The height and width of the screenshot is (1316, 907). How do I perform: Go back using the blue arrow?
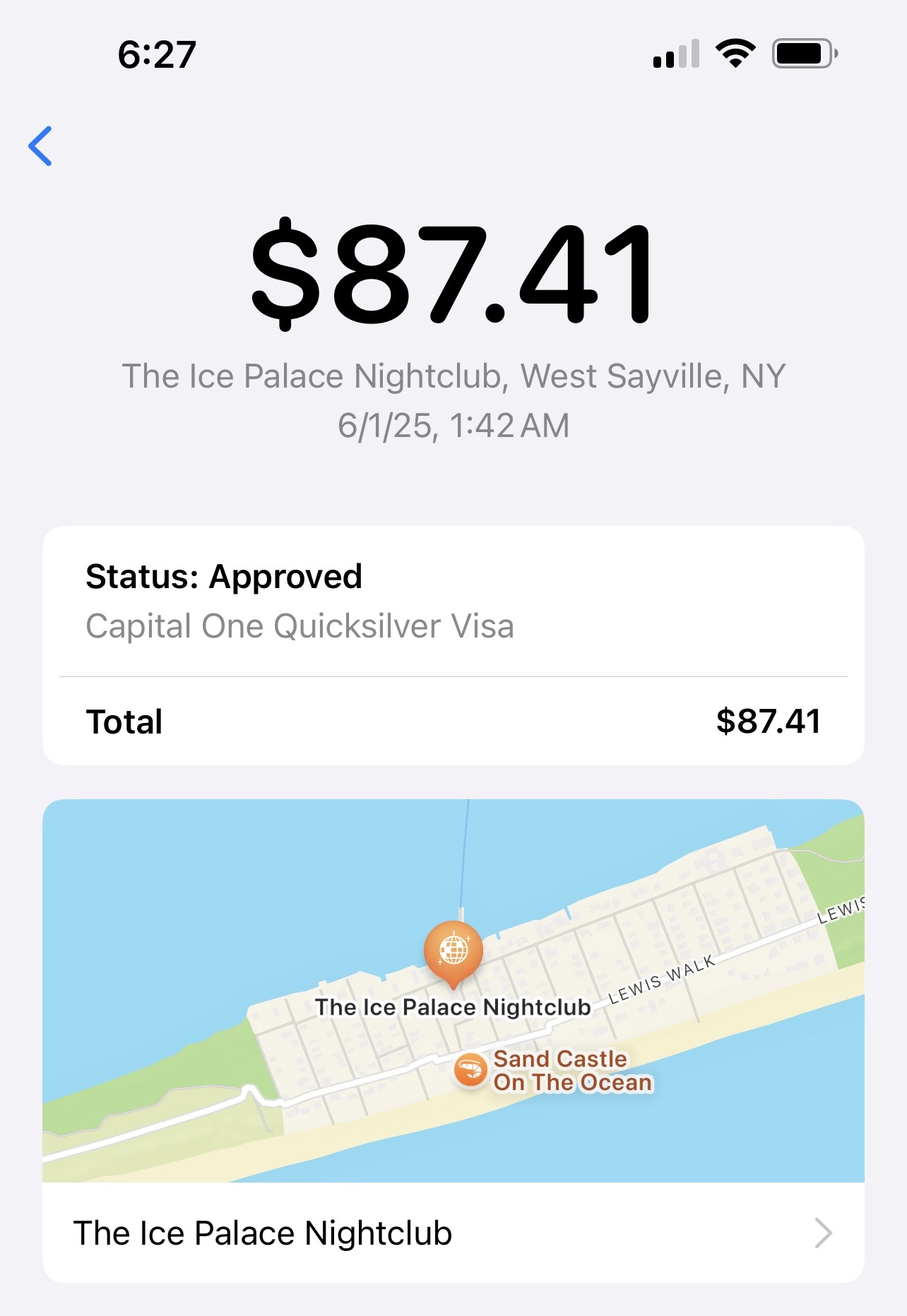pyautogui.click(x=40, y=146)
